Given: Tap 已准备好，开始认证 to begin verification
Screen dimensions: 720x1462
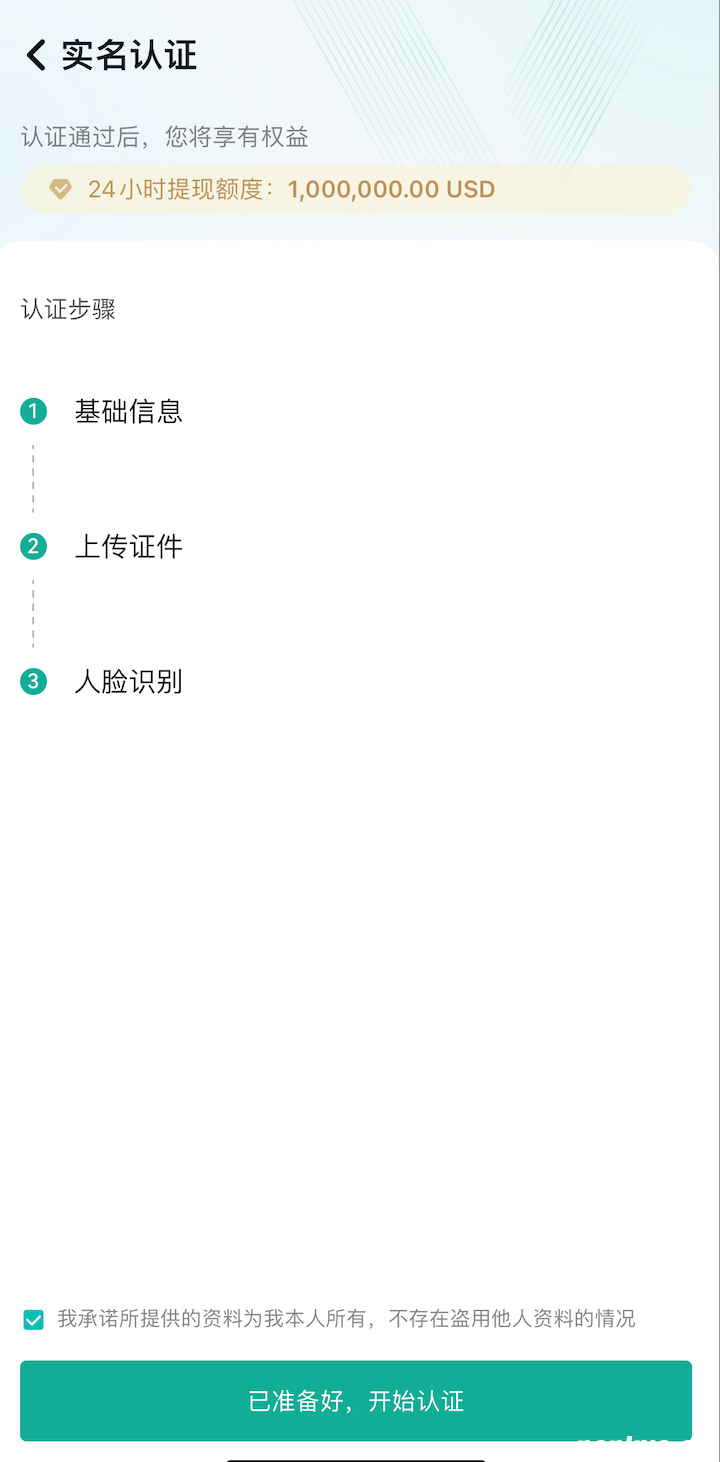Looking at the screenshot, I should click(x=356, y=1400).
